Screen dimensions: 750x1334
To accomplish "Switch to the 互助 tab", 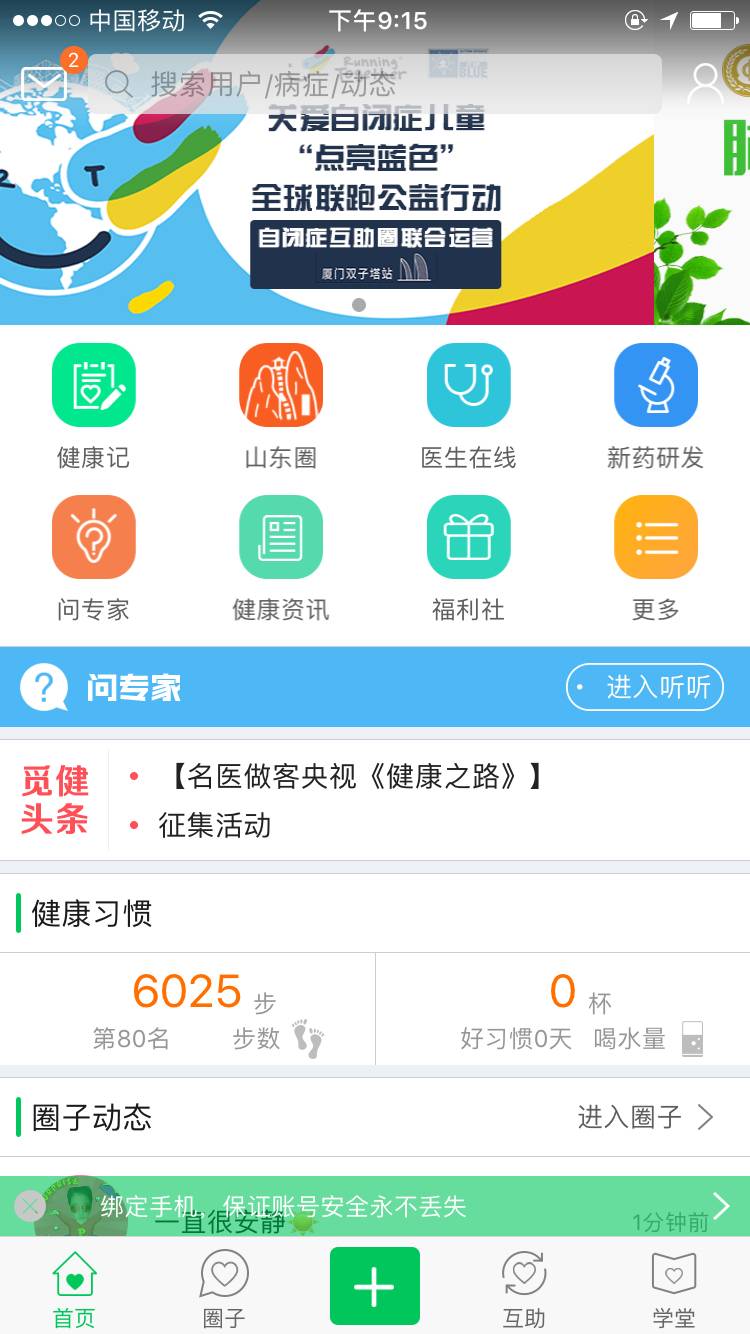I will tap(524, 1288).
